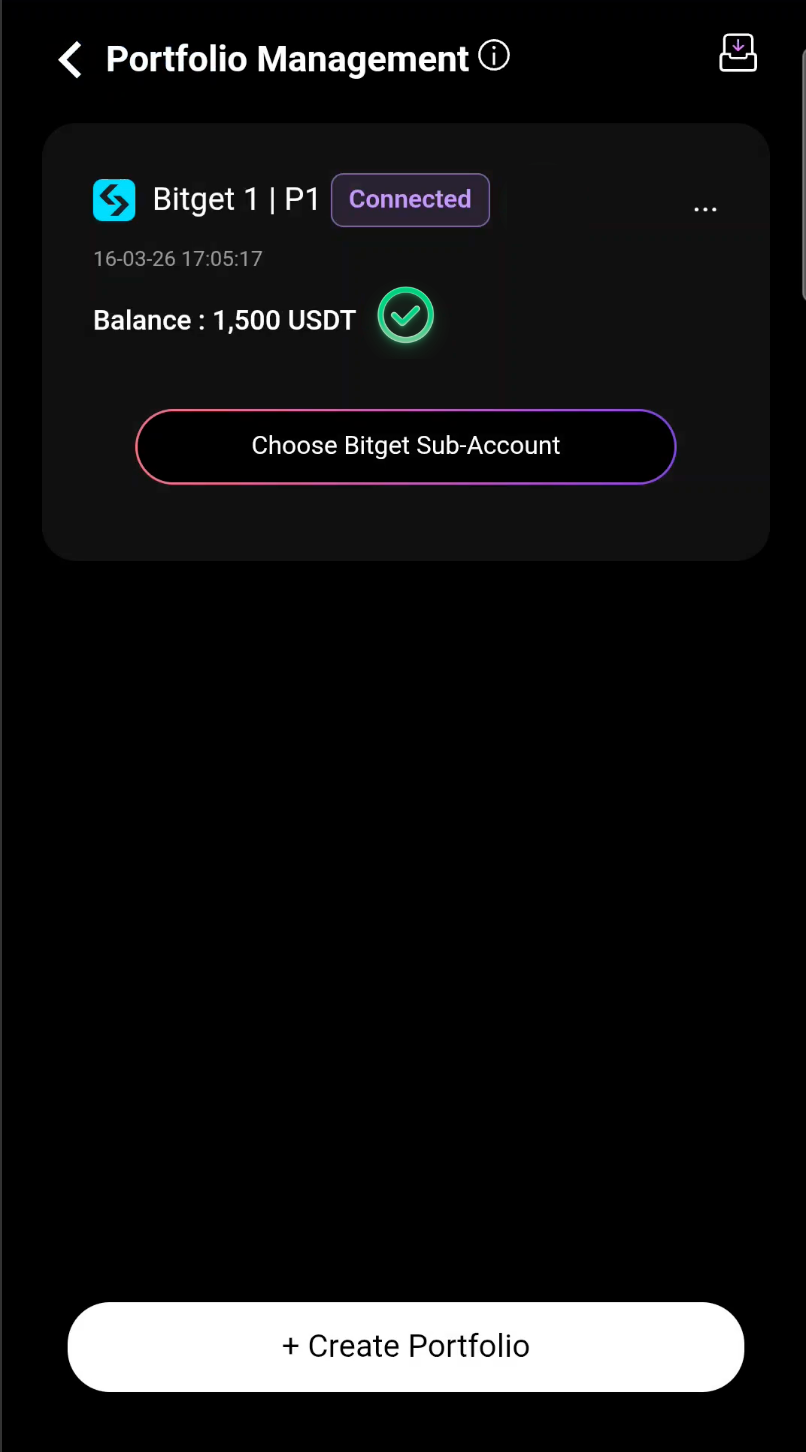The width and height of the screenshot is (806, 1452).
Task: Click the Bitget app icon on the card
Action: tap(113, 199)
